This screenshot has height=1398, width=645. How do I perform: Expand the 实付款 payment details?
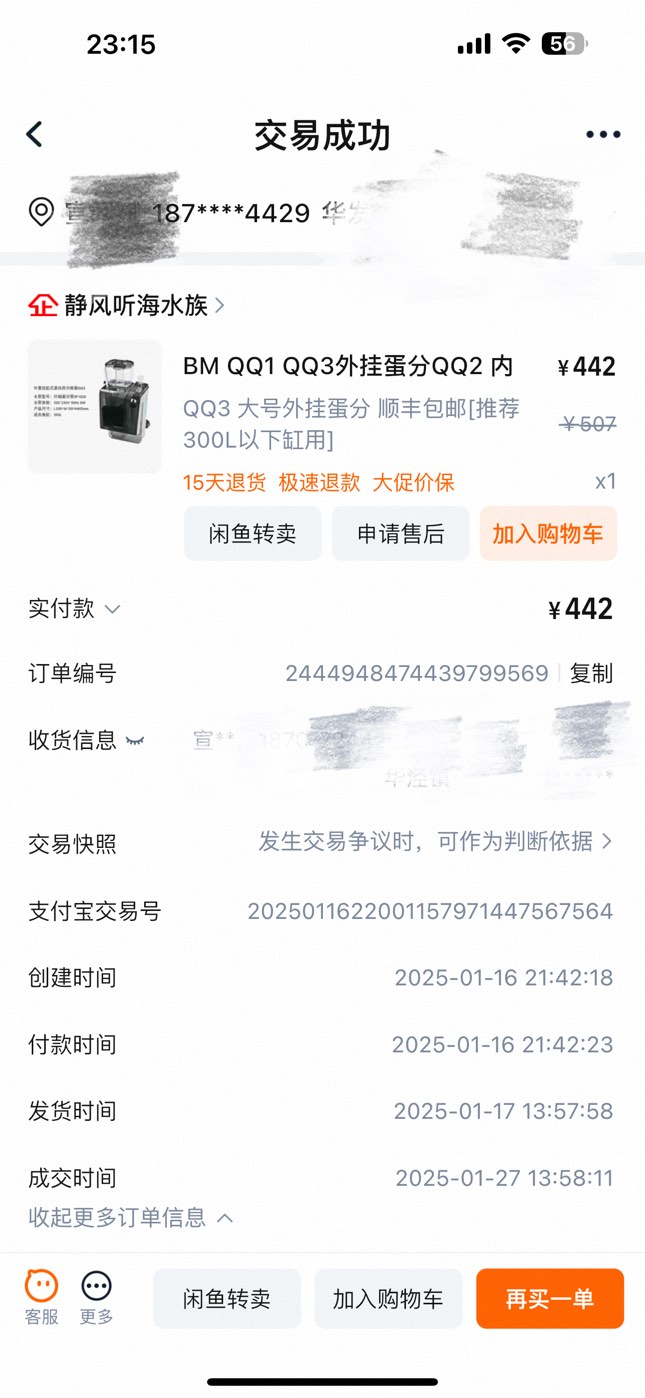tap(75, 609)
